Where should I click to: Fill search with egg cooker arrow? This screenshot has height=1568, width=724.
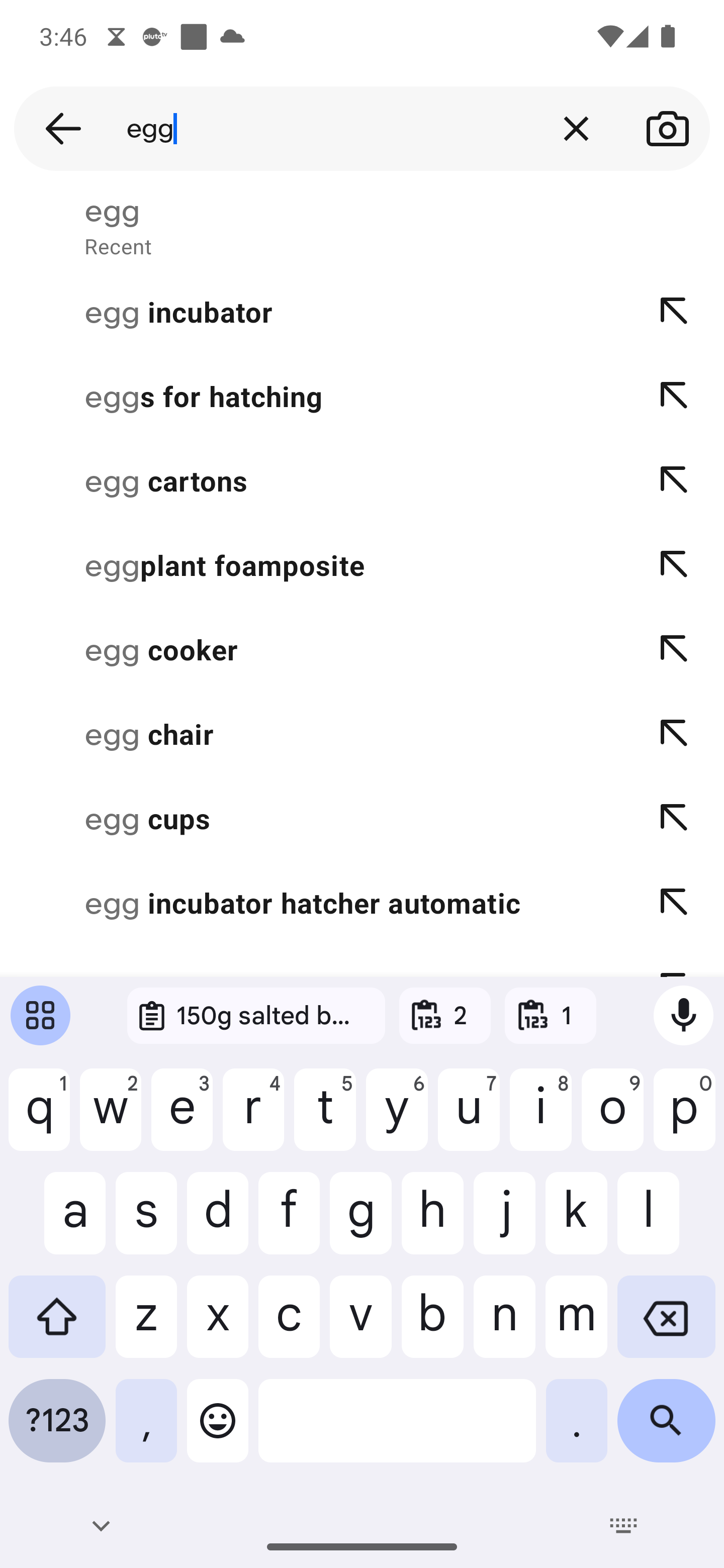(673, 650)
